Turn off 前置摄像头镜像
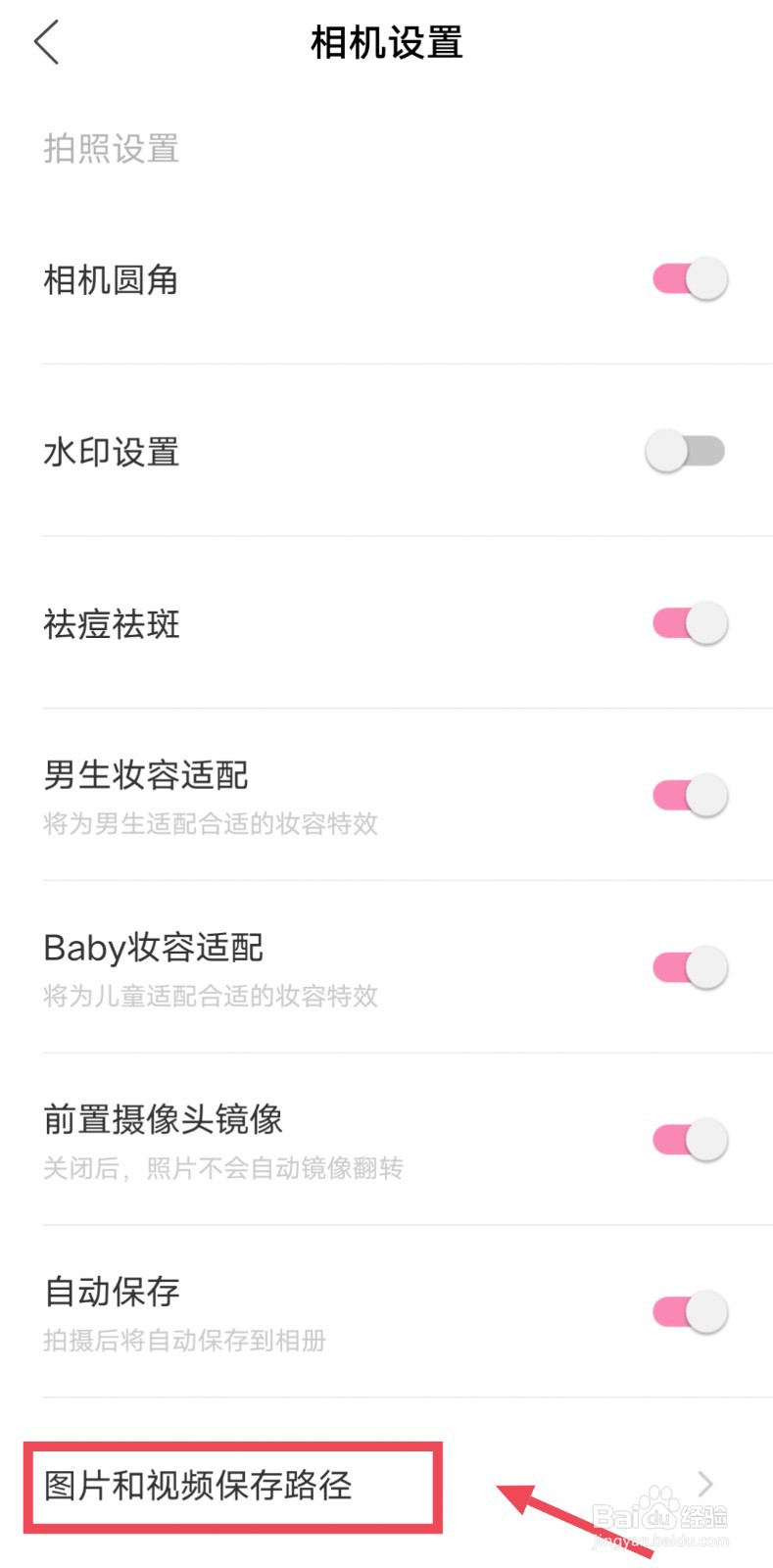773x1568 pixels. click(x=690, y=1140)
